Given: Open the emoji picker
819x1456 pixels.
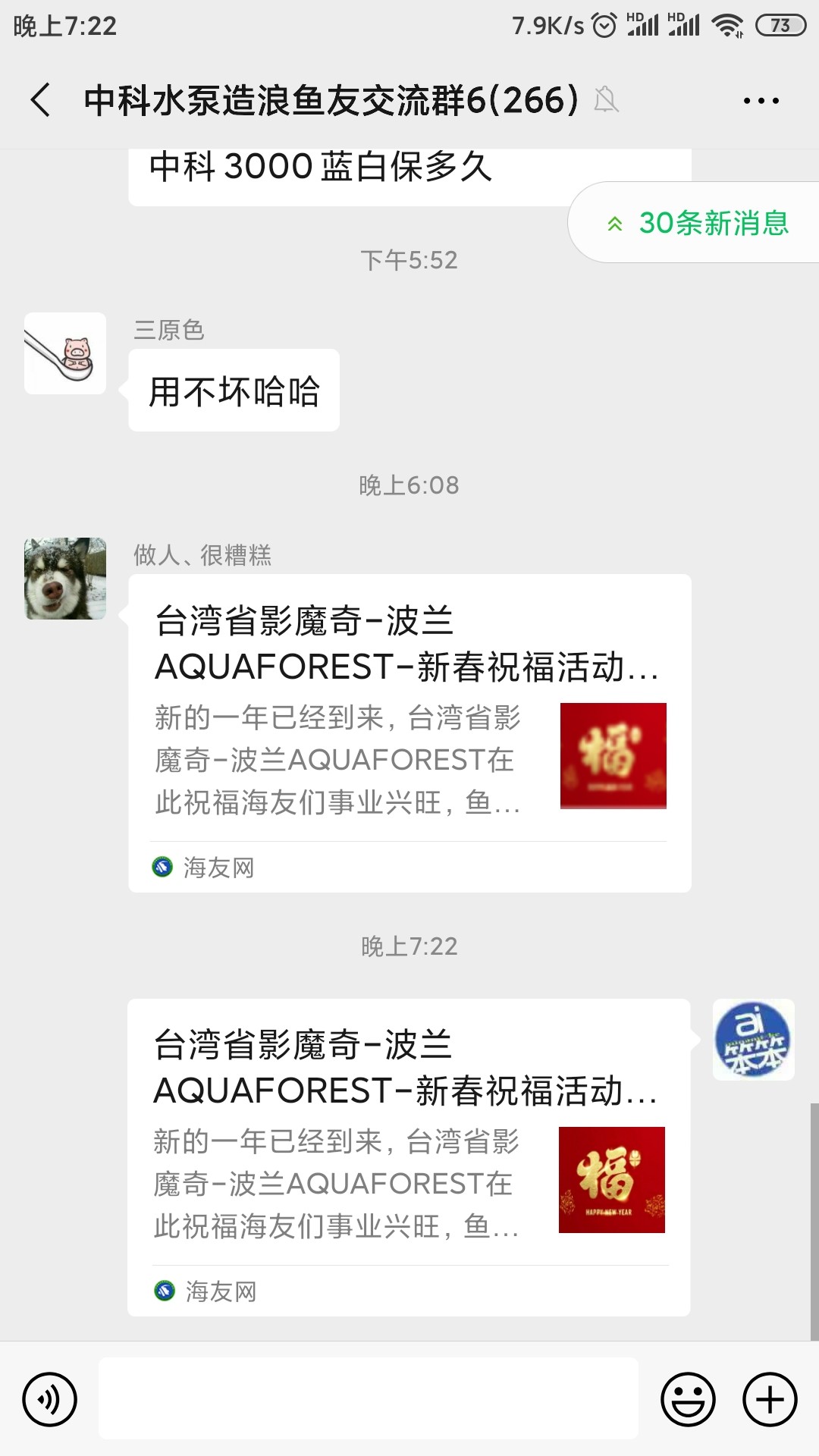Looking at the screenshot, I should click(688, 1399).
